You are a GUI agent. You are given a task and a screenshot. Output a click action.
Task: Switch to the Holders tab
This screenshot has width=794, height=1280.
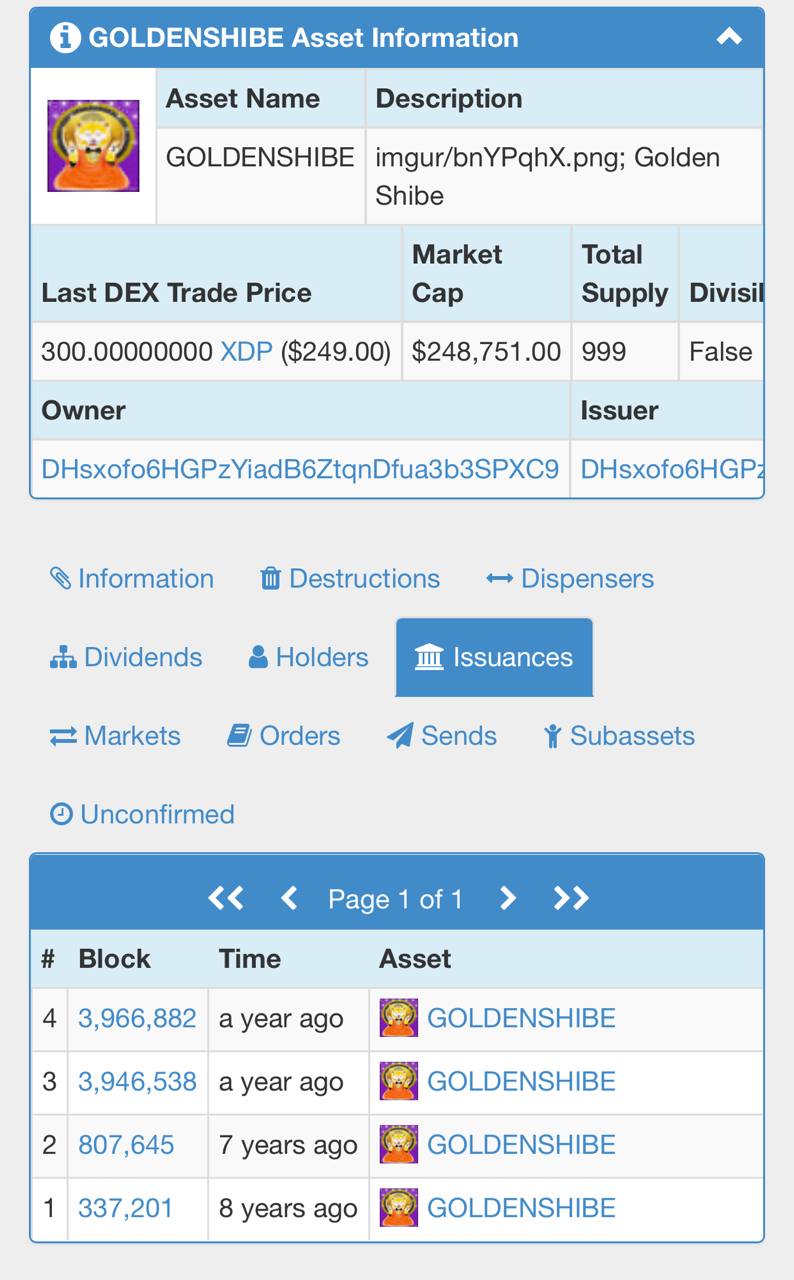[308, 657]
